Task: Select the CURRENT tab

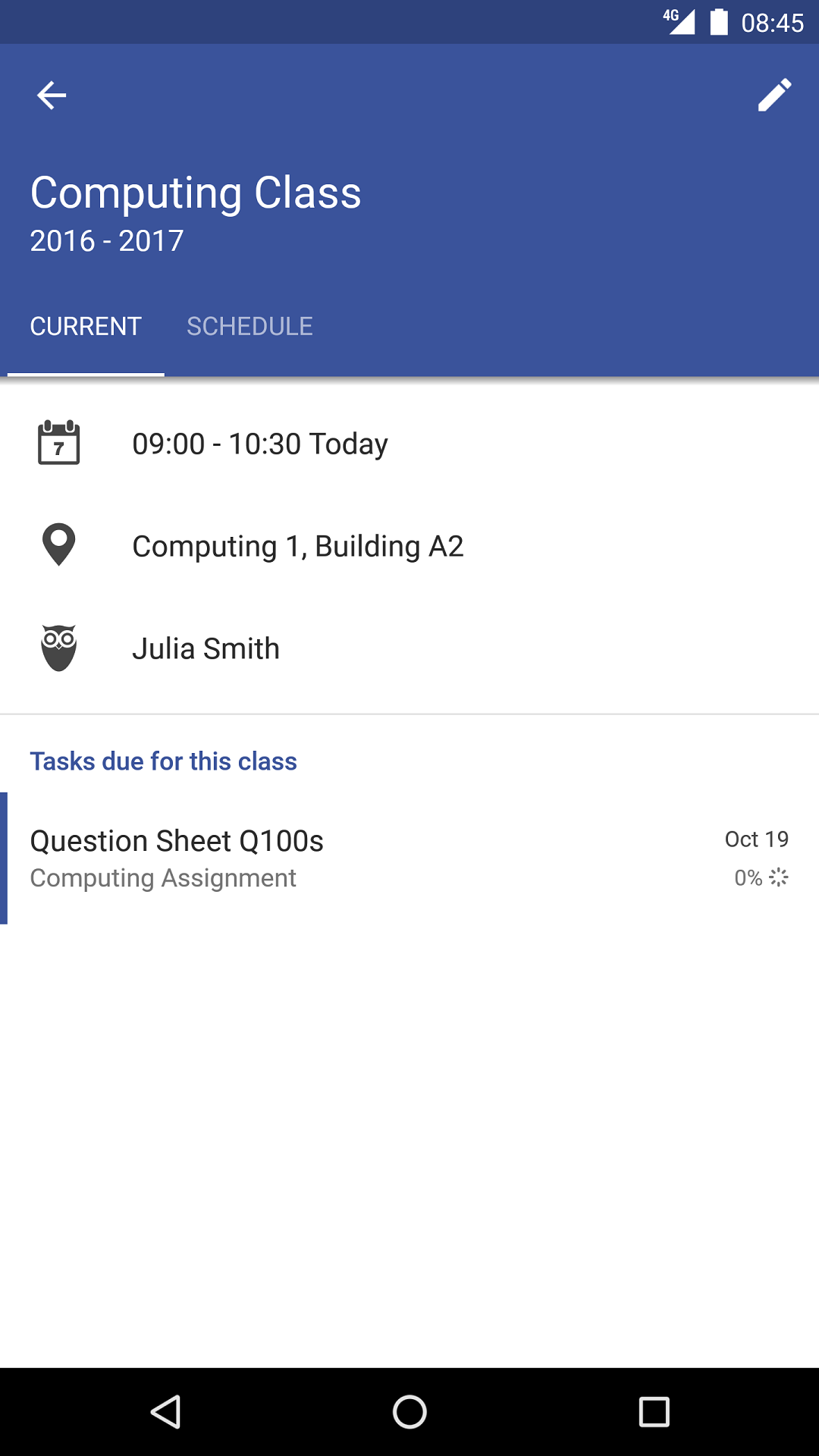Action: click(x=85, y=326)
